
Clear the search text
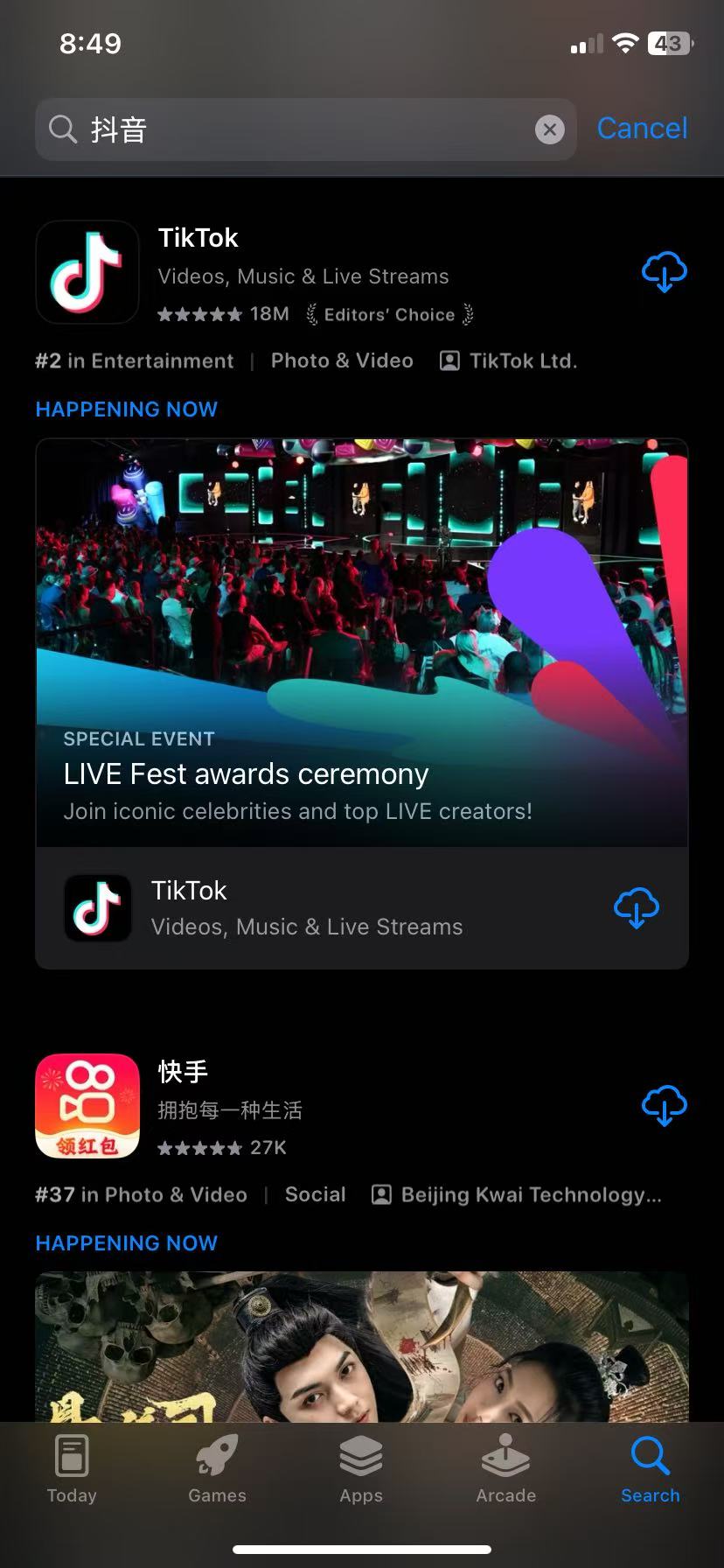click(x=549, y=130)
